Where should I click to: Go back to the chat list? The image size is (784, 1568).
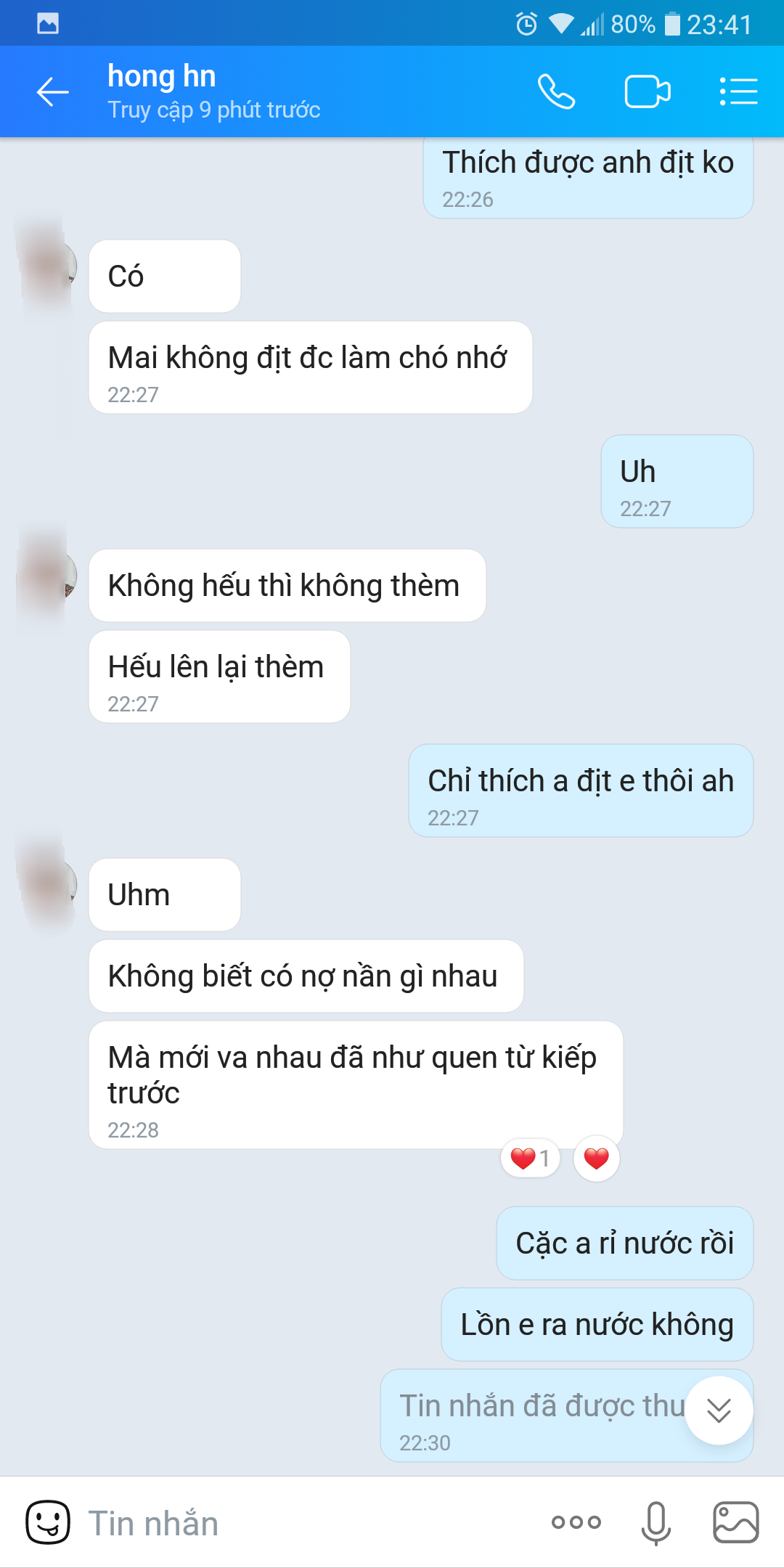pyautogui.click(x=53, y=92)
